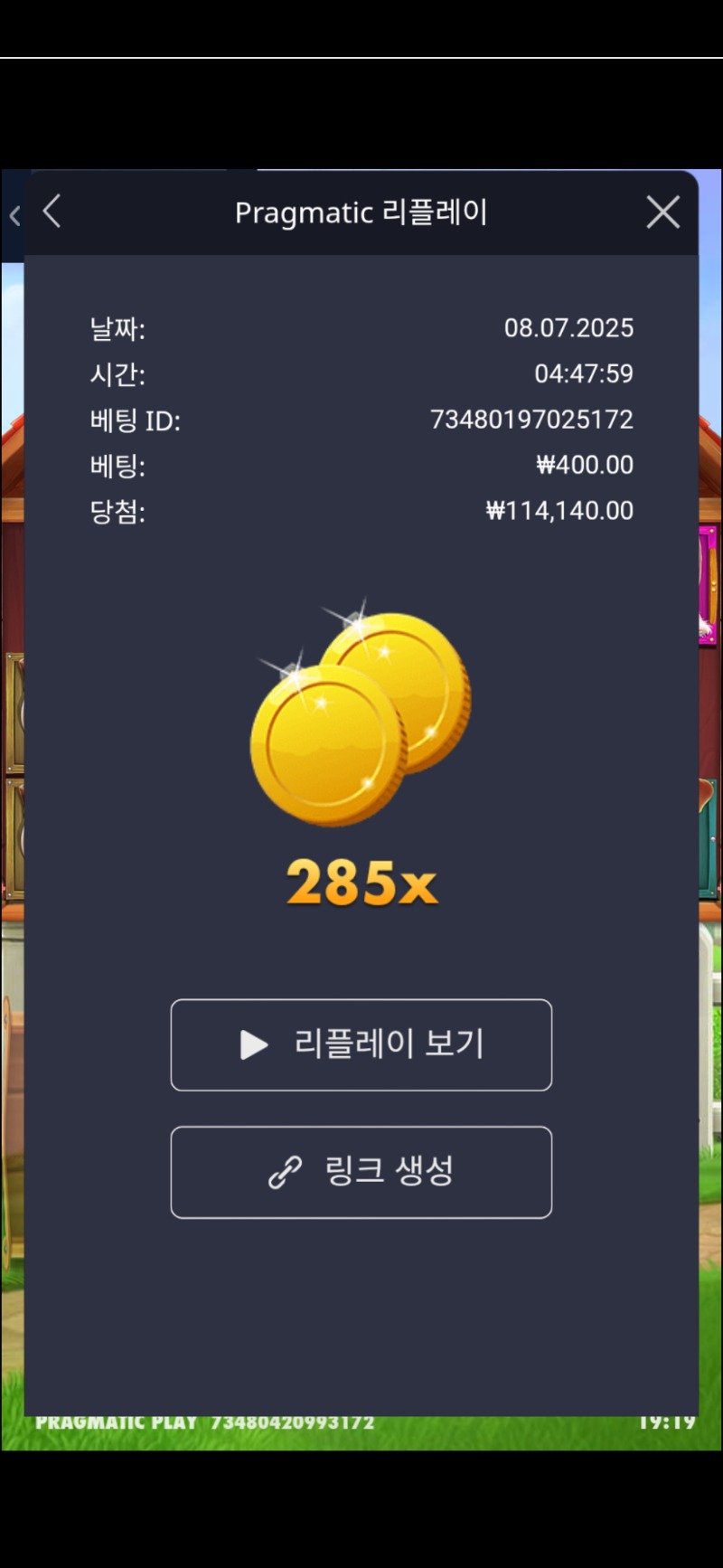Tap 리플레이 보기 to watch replay
The height and width of the screenshot is (1568, 723).
click(361, 1044)
